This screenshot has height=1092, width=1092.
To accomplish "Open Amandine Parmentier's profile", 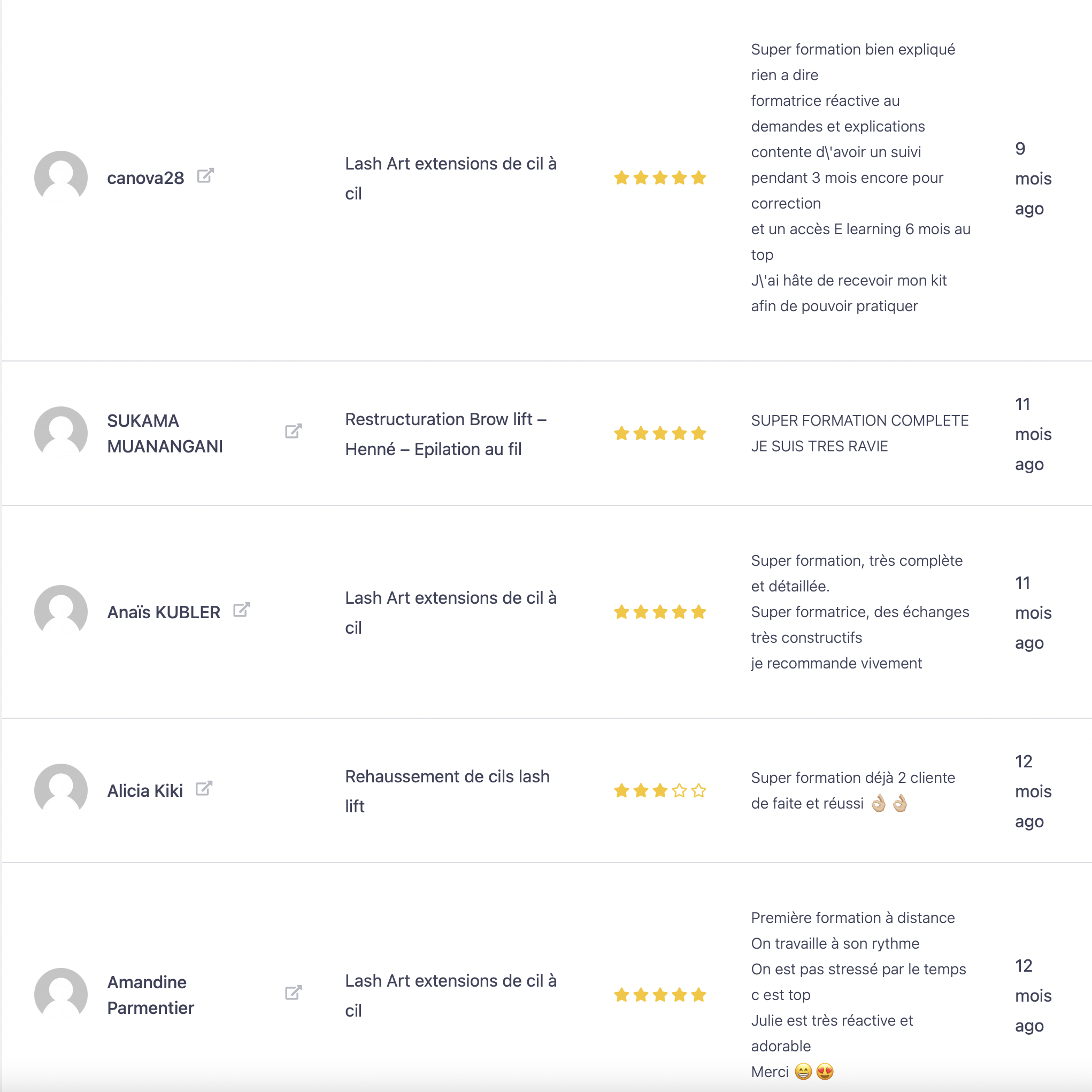I will (150, 995).
